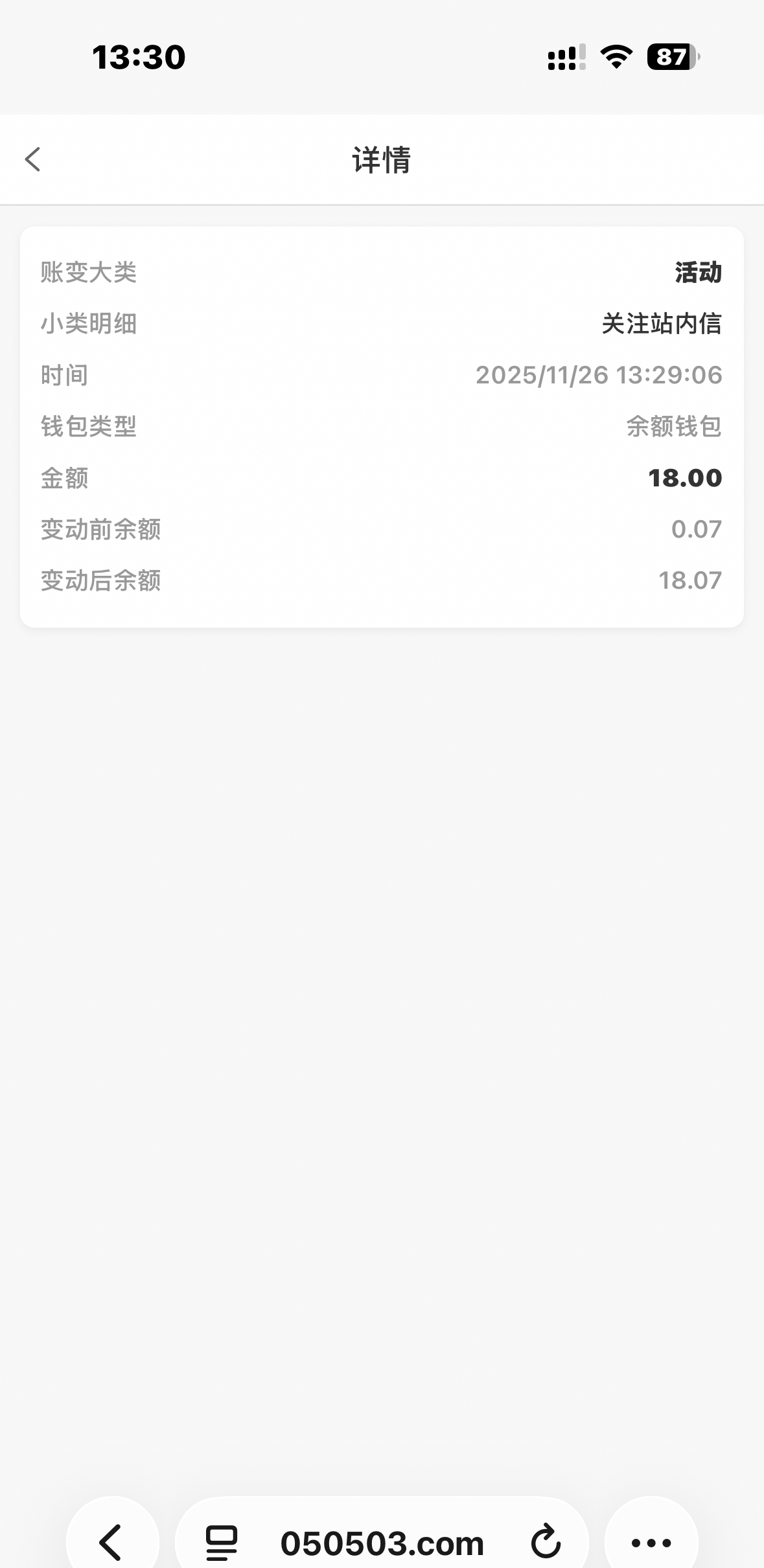Go back from the 详情 page
This screenshot has height=1568, width=764.
(x=33, y=159)
